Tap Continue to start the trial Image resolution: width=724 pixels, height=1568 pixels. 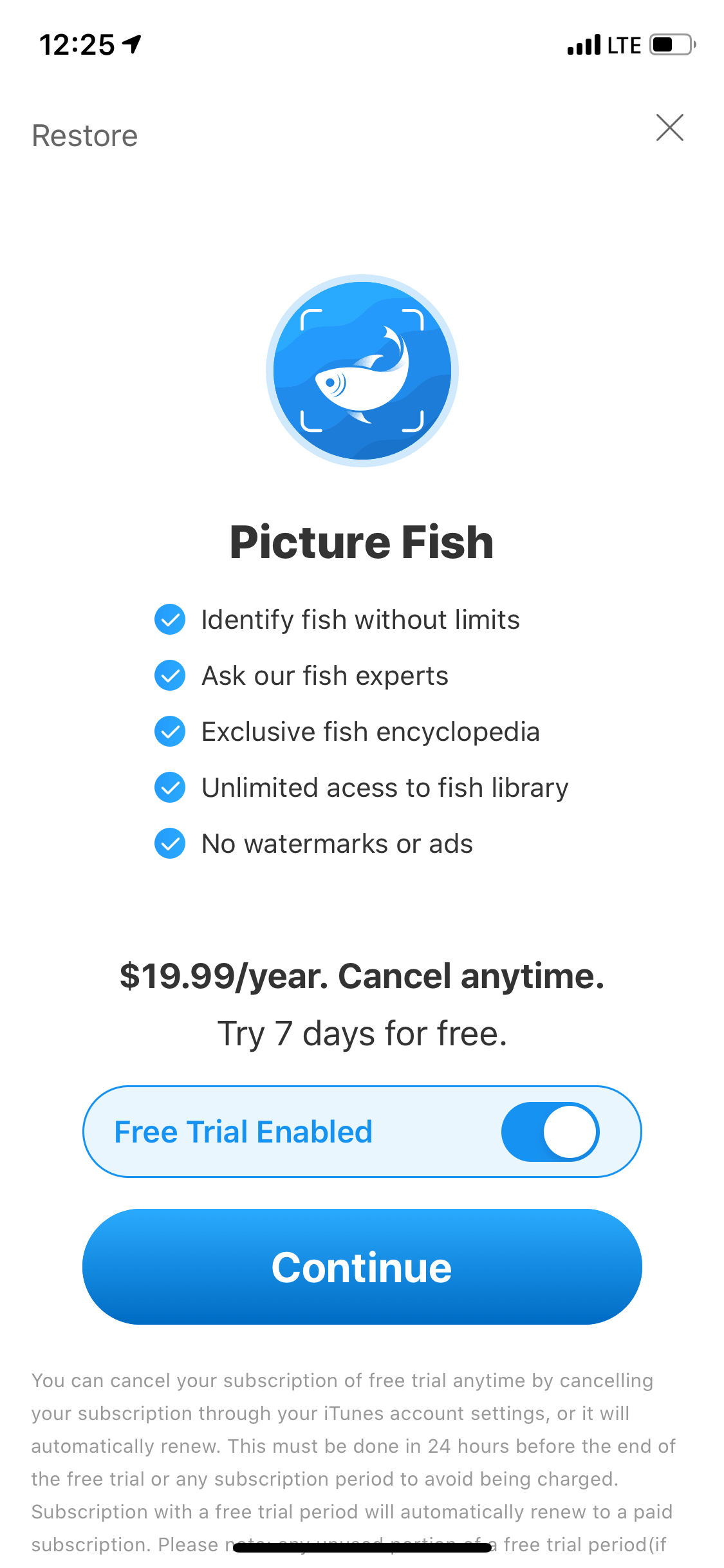362,1267
